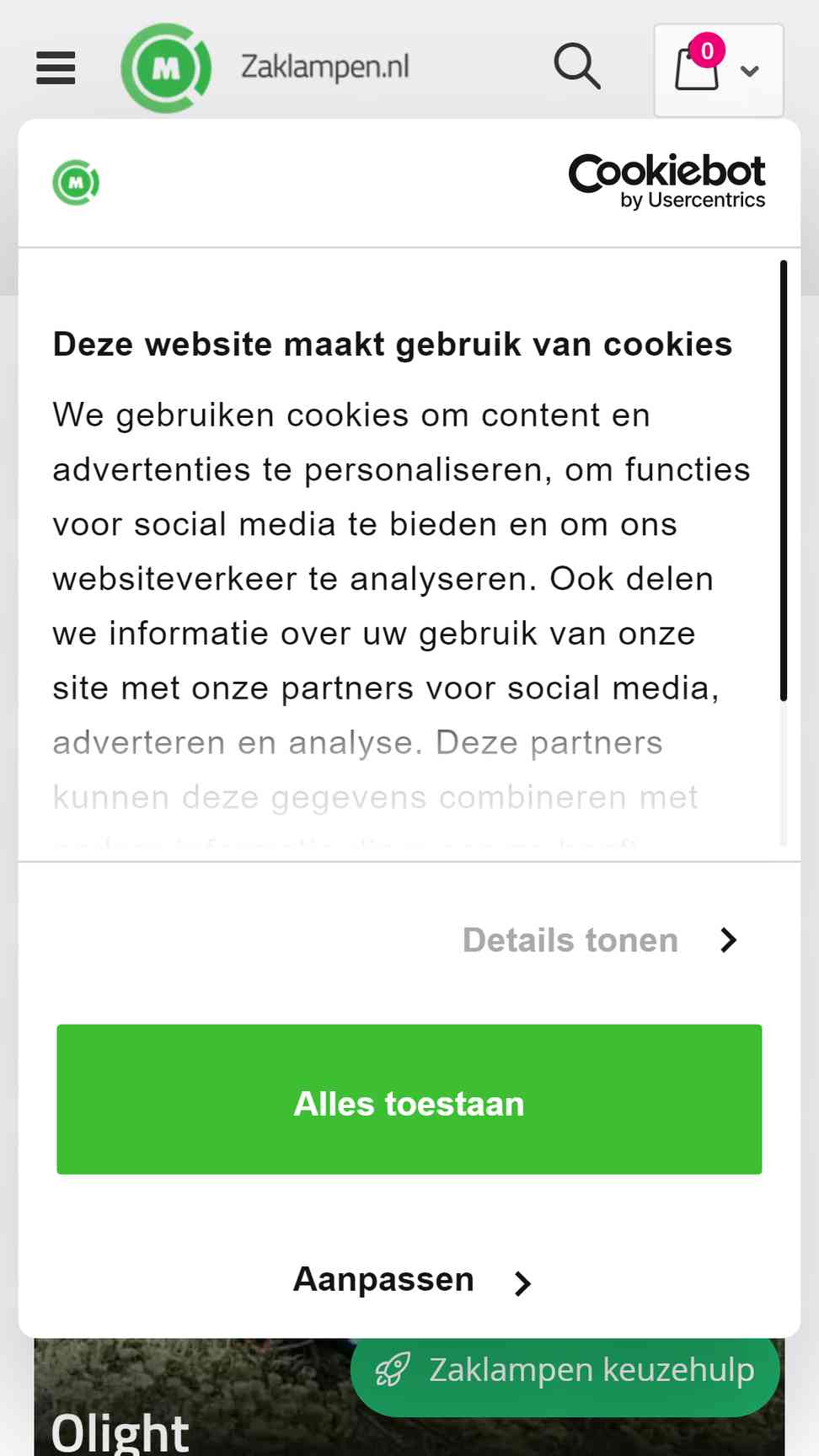
Task: Open the shopping cart dropdown
Action: [719, 70]
